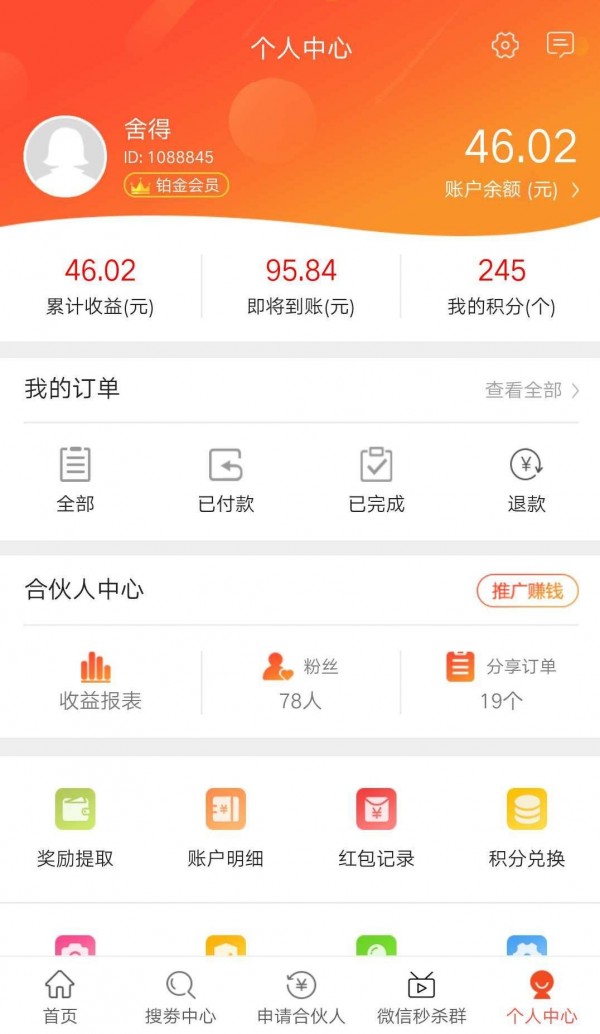This screenshot has width=600, height=1034.
Task: Tap the 推广赚钱 button
Action: pyautogui.click(x=527, y=591)
